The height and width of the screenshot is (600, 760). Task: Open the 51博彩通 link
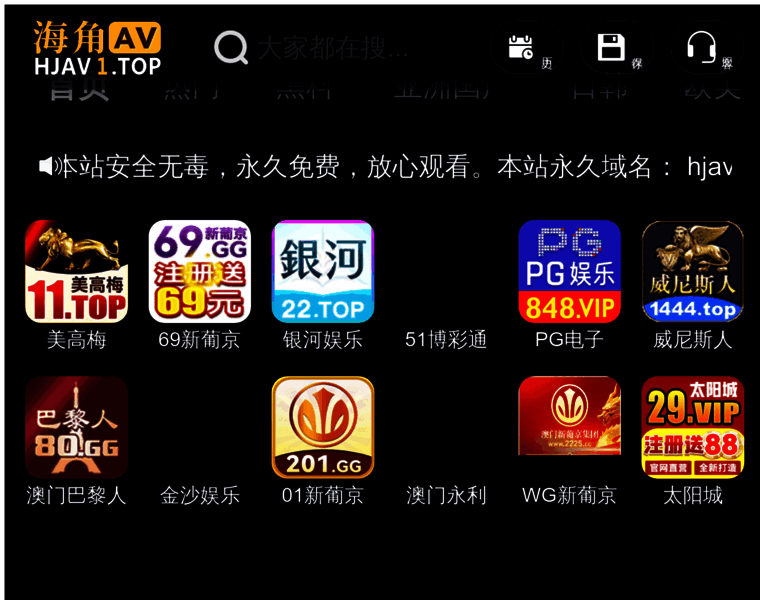446,340
